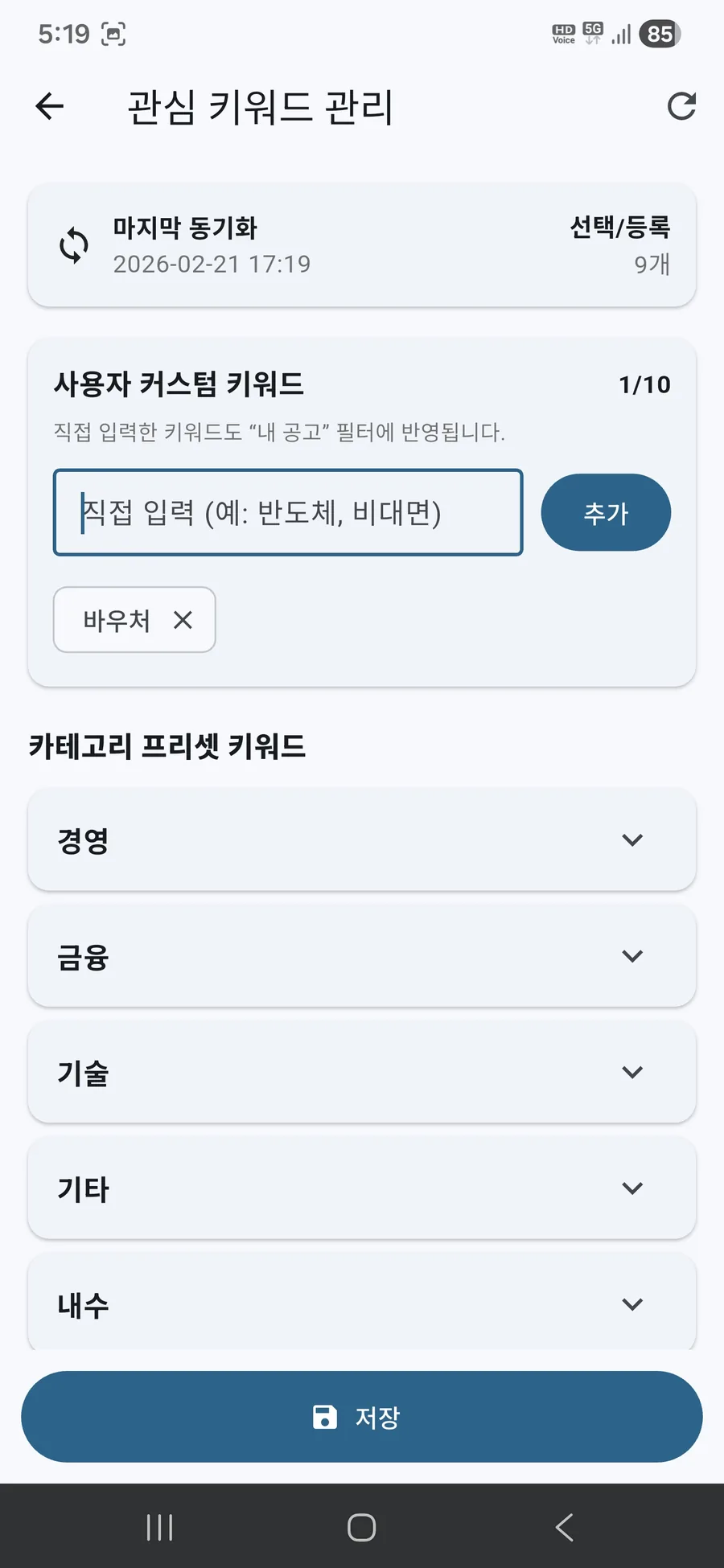Viewport: 724px width, 1568px height.
Task: Tap the refresh icon at top right
Action: [681, 106]
